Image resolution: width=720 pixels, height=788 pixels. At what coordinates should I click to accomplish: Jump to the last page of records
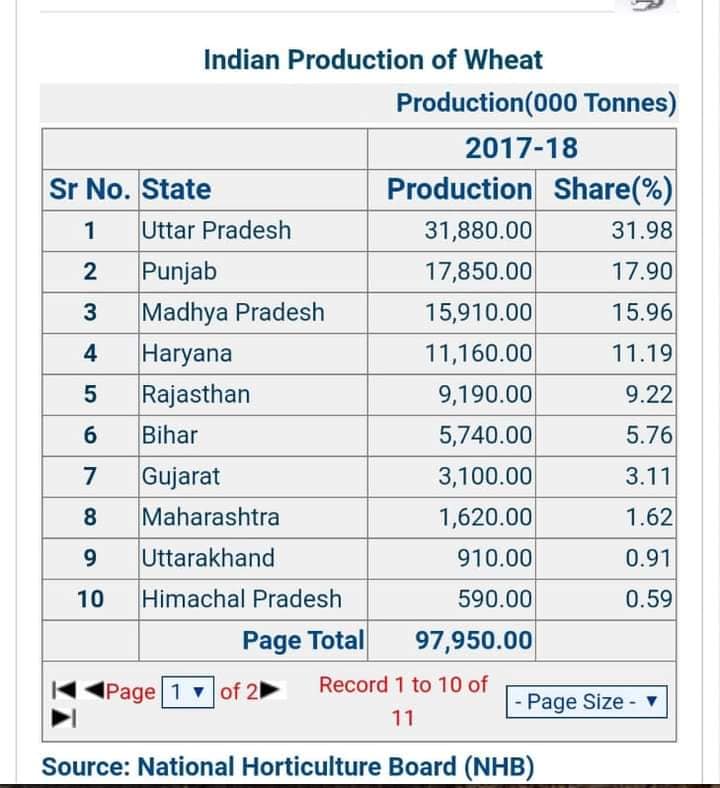click(64, 718)
